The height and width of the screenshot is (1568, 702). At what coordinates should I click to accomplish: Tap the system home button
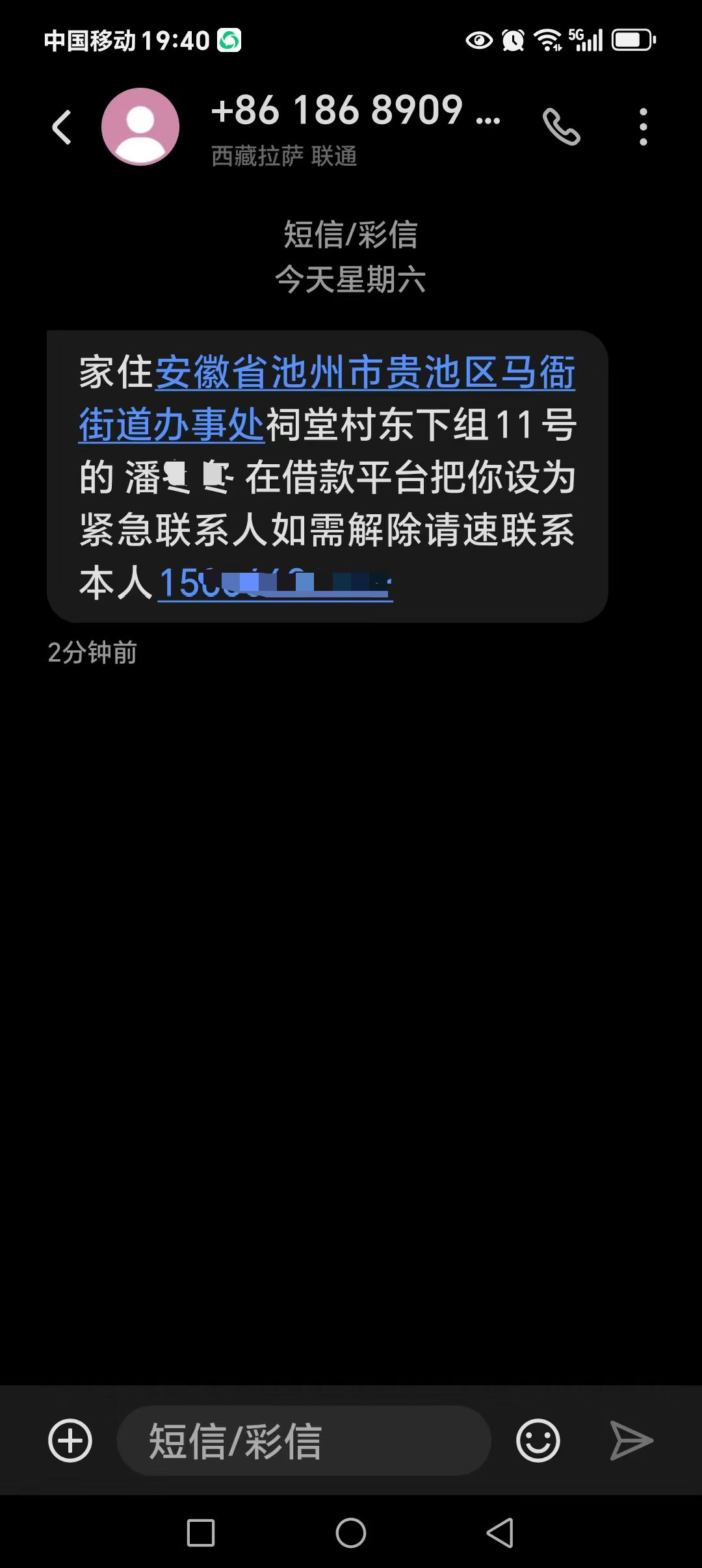(x=351, y=1533)
